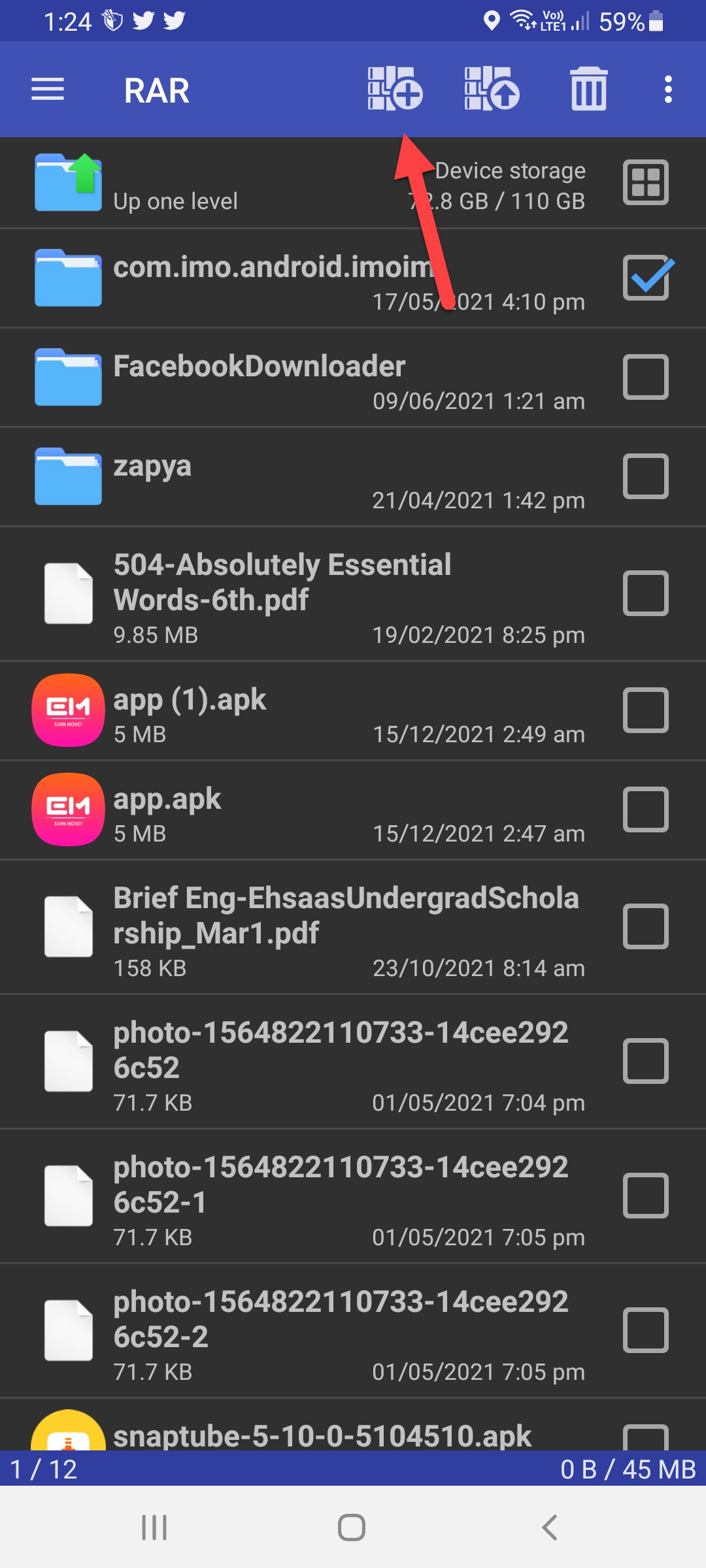Open file photo-1564822110733-14cee2926c52-2
Screen dimensions: 706x1568
click(340, 1318)
